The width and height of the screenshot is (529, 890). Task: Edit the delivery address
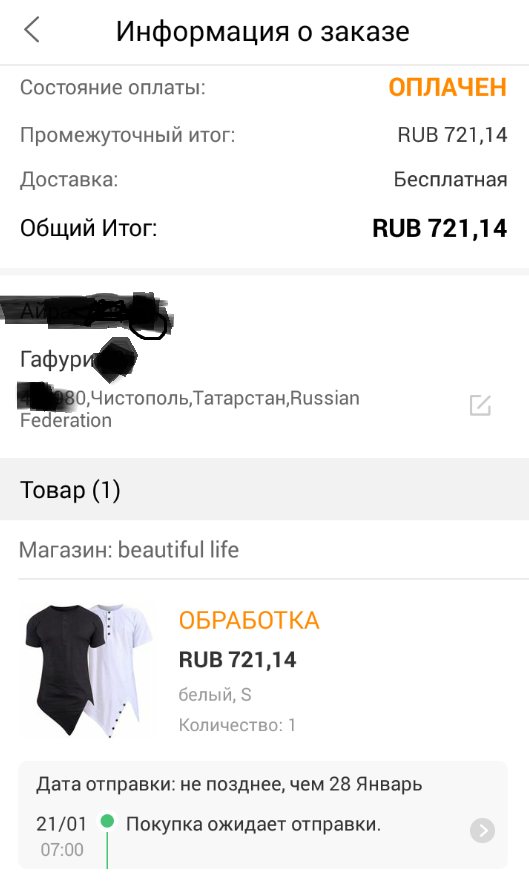coord(480,405)
